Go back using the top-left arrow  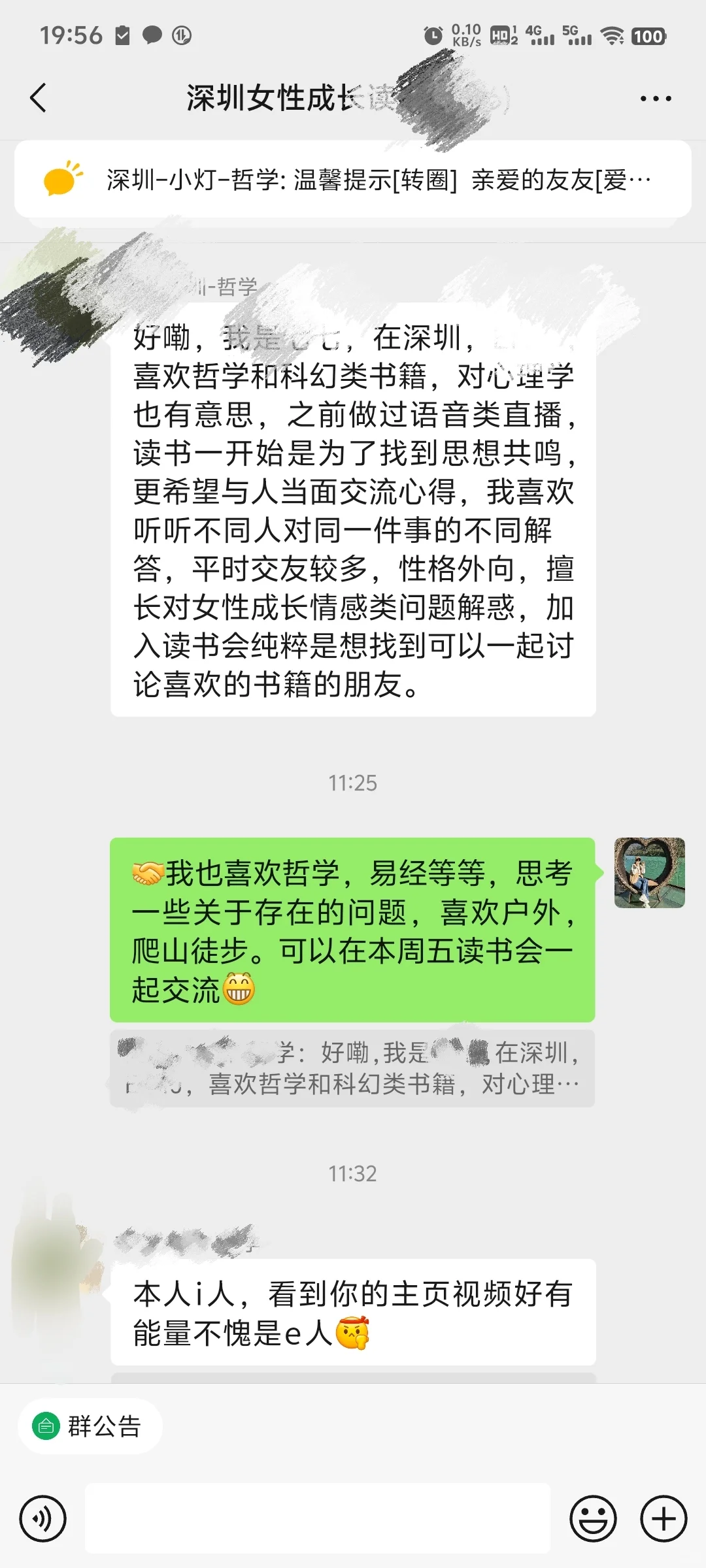(x=39, y=98)
